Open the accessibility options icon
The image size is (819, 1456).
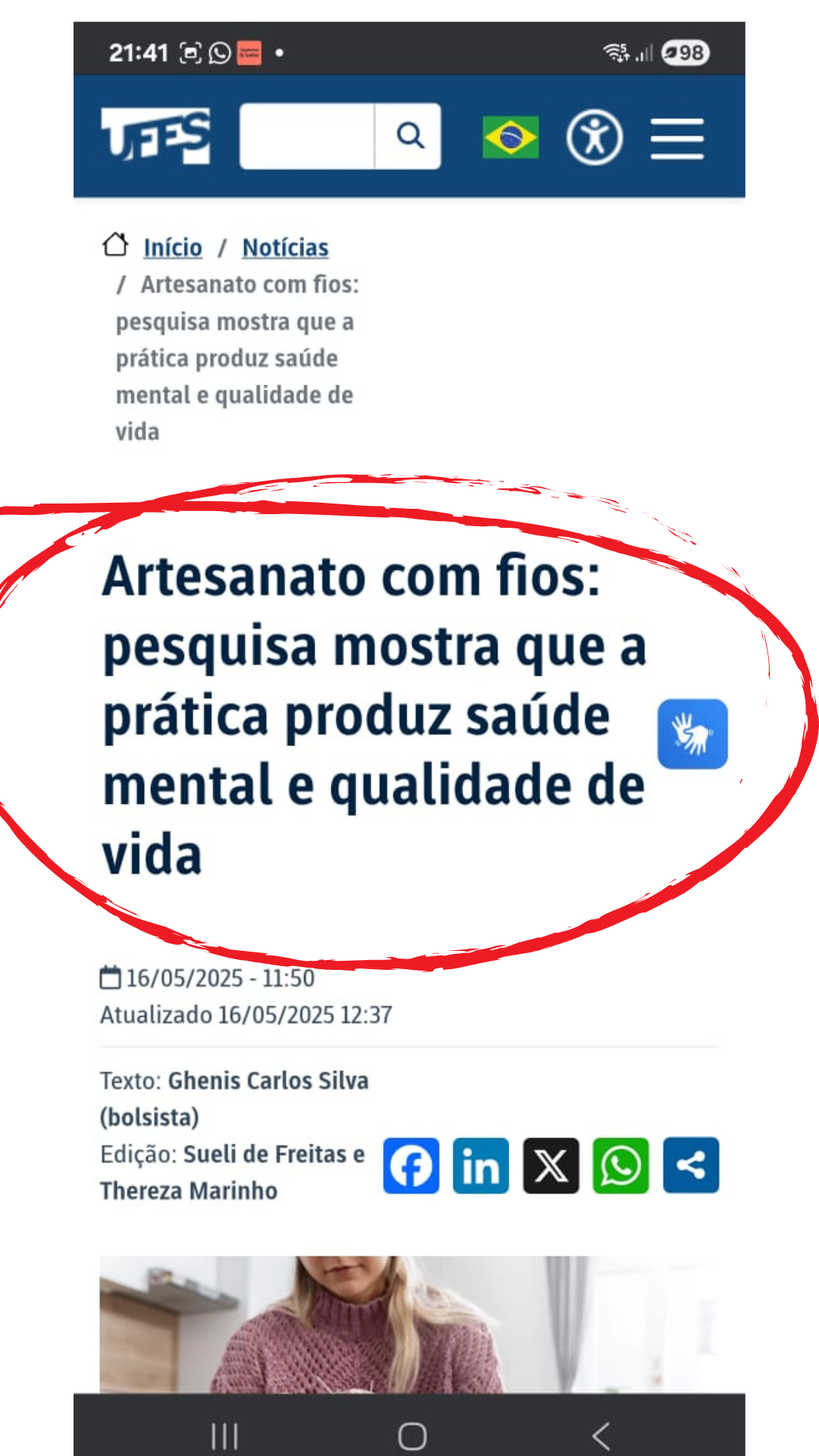point(595,138)
